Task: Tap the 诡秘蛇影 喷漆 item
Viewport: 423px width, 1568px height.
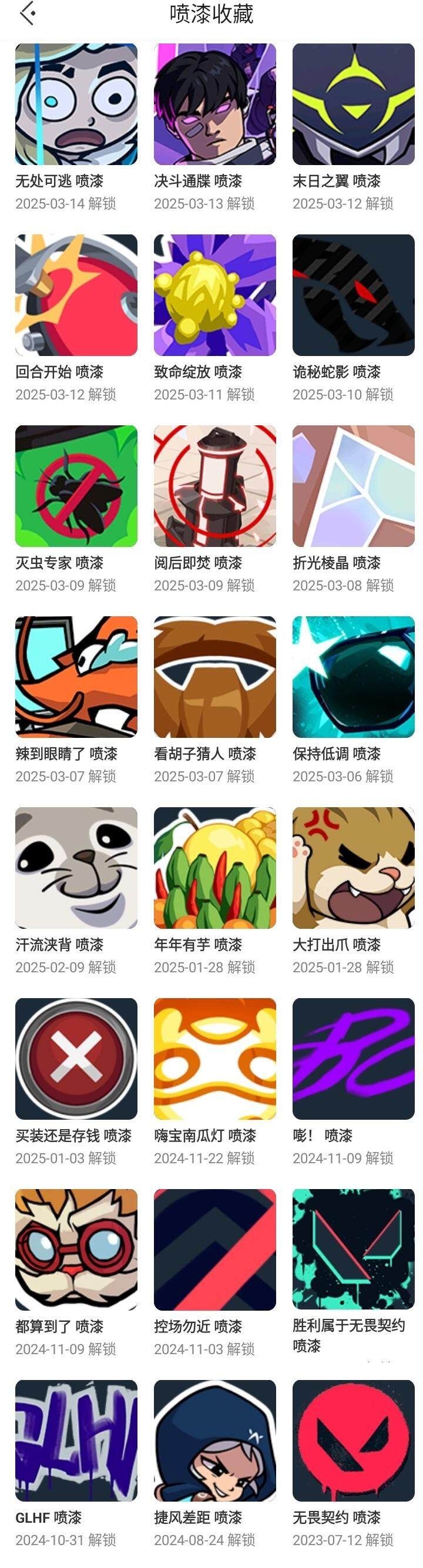Action: pos(354,296)
